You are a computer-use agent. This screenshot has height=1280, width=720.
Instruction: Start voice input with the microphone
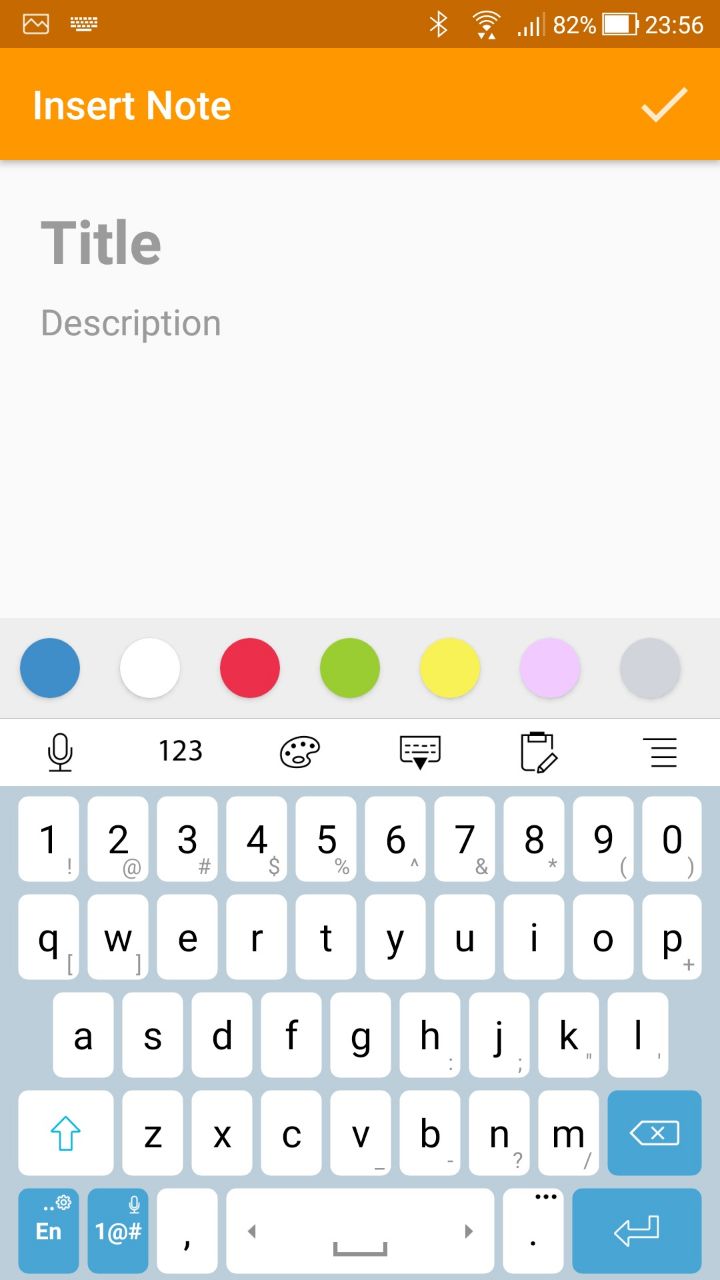60,752
